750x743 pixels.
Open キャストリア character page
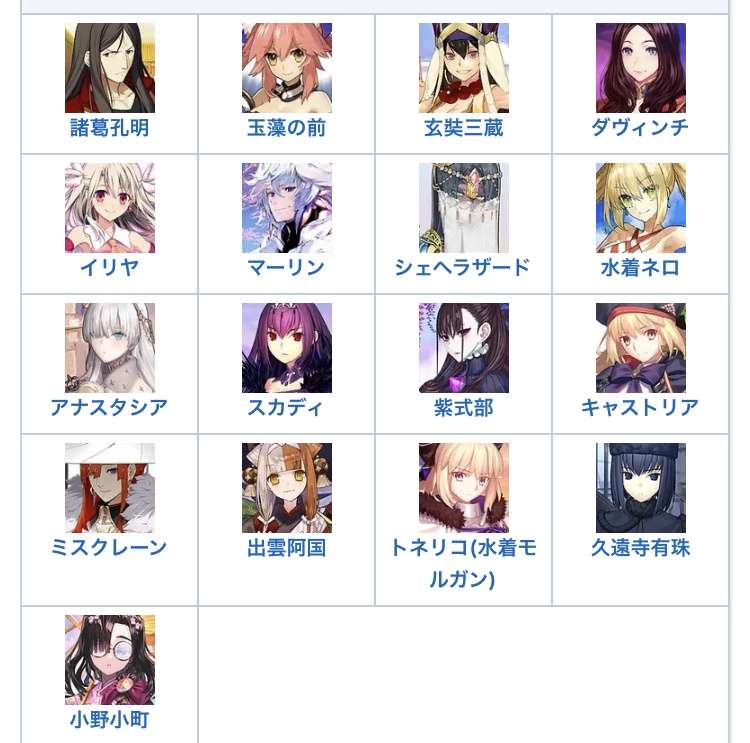click(x=640, y=408)
